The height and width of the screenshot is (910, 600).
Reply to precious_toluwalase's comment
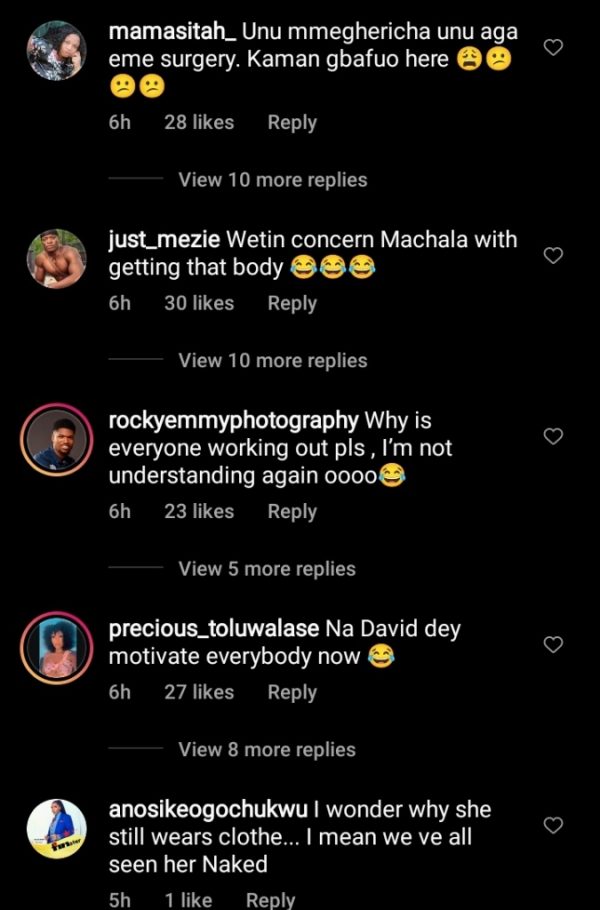click(292, 692)
